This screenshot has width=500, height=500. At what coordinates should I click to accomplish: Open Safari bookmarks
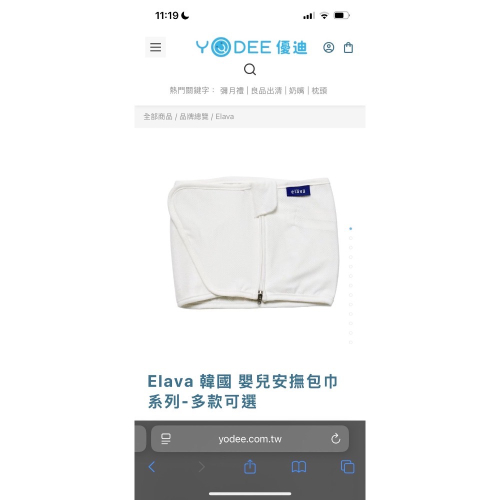coord(299,467)
